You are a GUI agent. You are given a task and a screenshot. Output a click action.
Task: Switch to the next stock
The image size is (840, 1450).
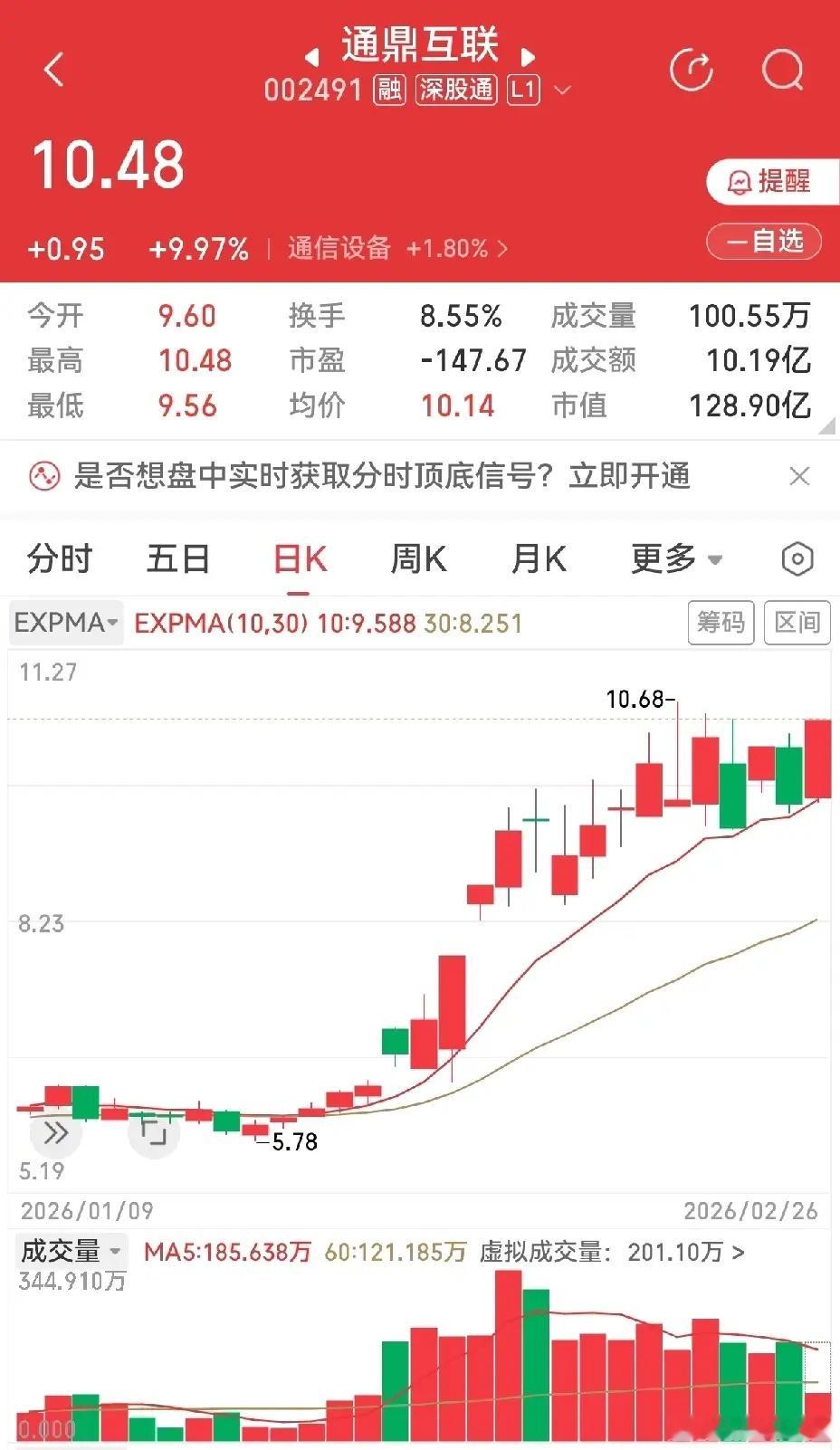529,57
